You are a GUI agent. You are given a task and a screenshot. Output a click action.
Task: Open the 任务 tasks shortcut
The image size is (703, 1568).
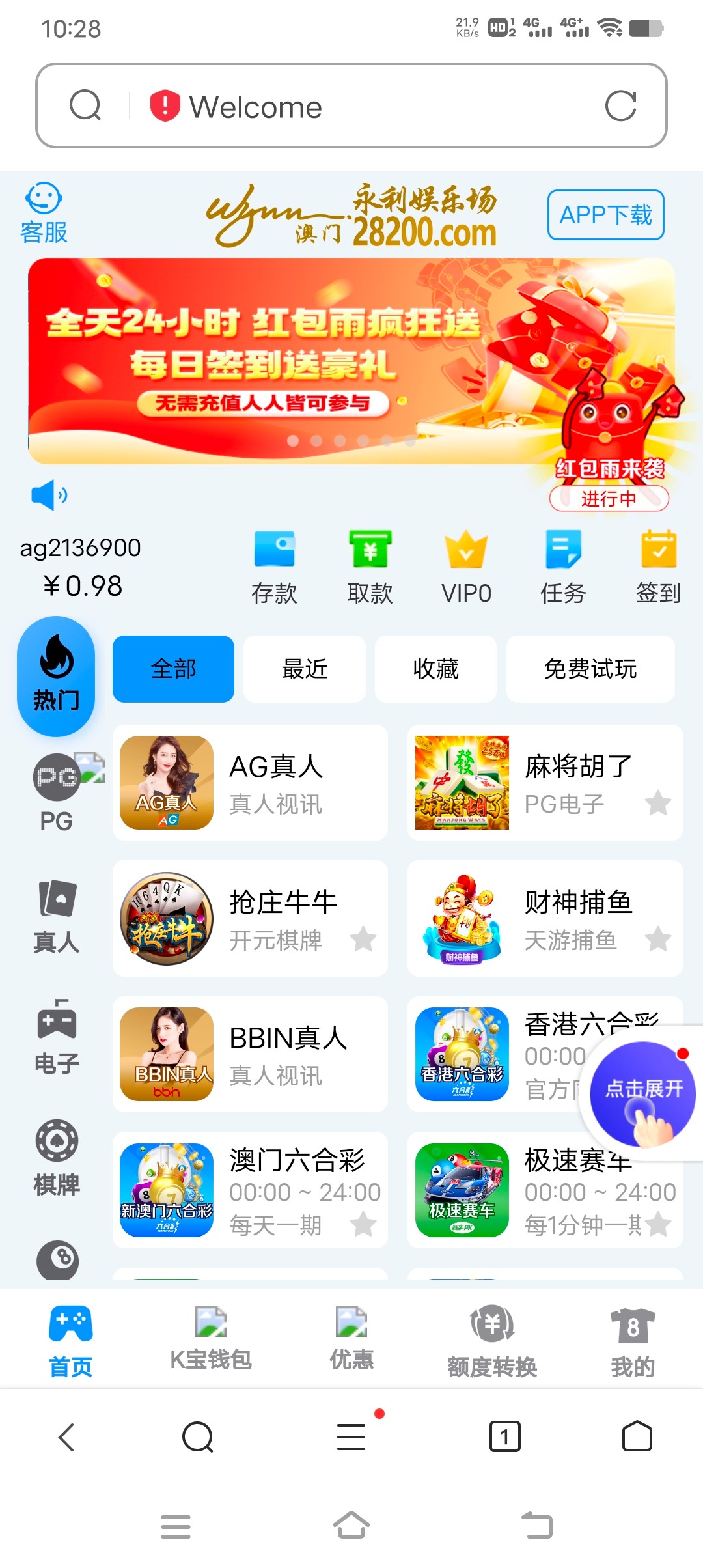[x=563, y=567]
